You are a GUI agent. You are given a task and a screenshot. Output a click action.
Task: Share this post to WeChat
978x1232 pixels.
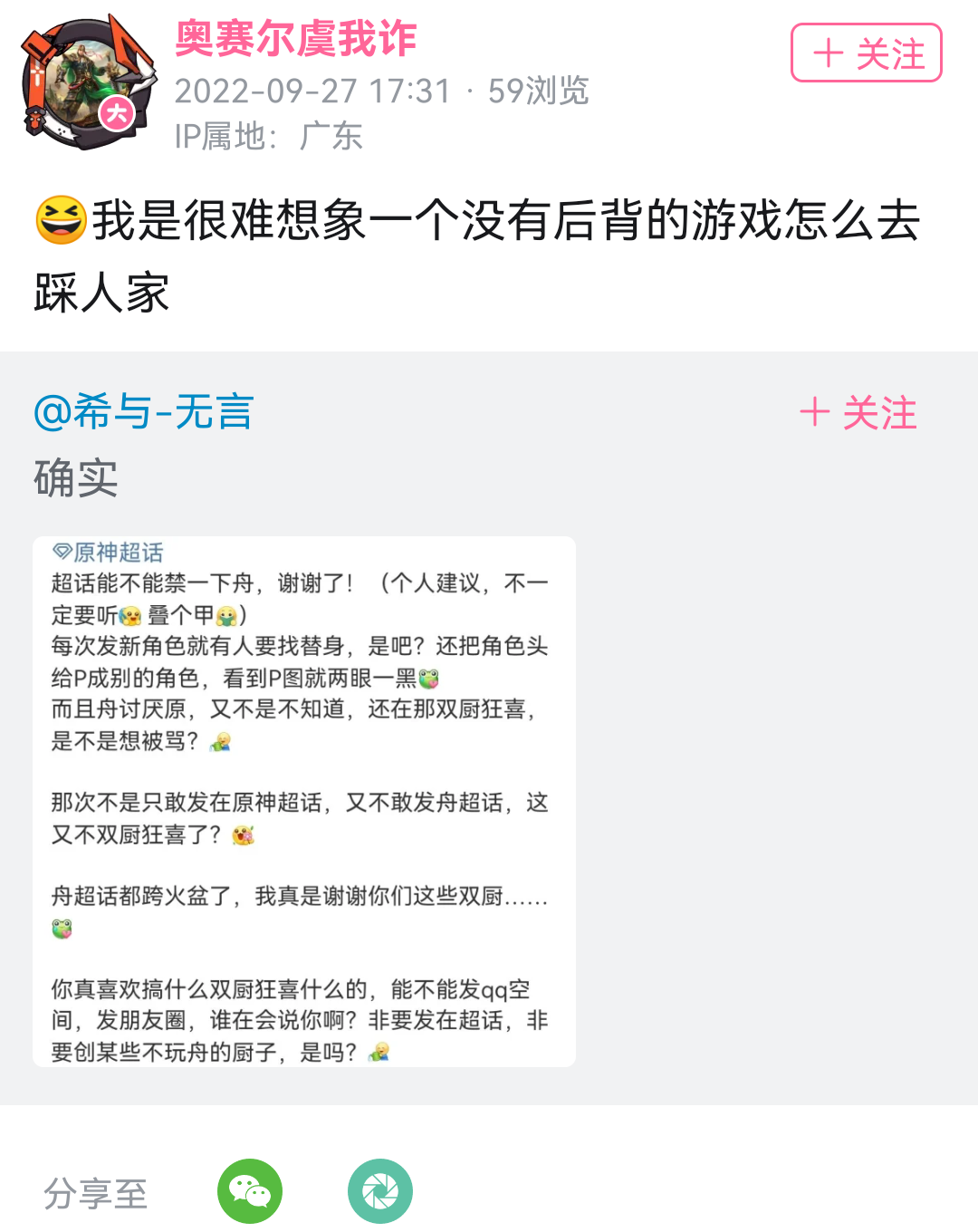(x=250, y=1190)
